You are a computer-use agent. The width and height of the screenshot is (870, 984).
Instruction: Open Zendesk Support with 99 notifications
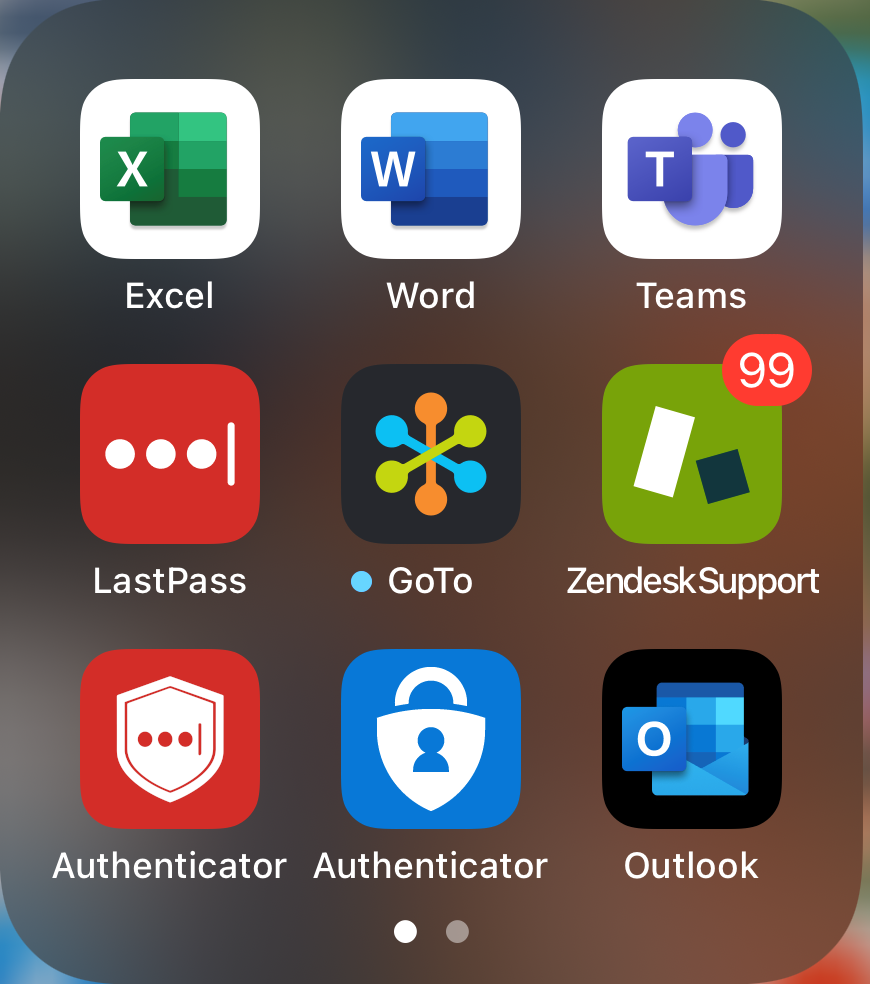(x=692, y=454)
